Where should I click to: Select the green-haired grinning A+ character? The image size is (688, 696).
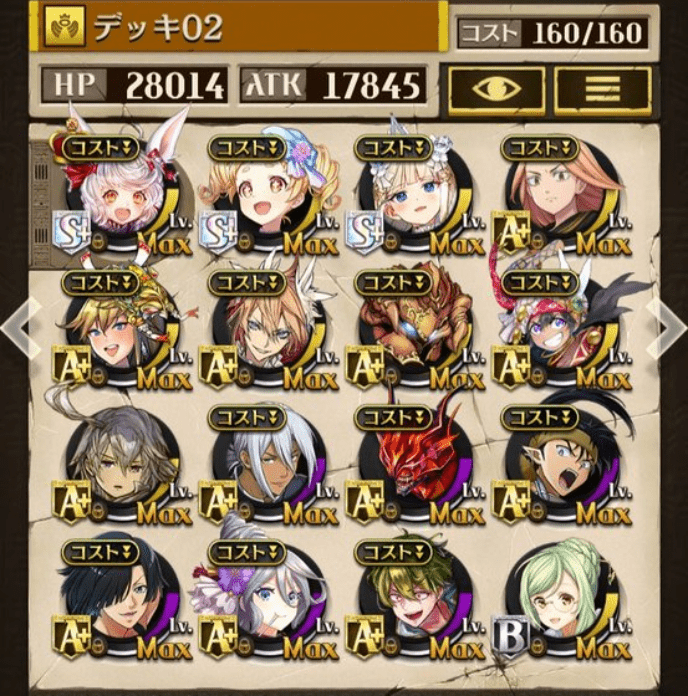click(408, 600)
